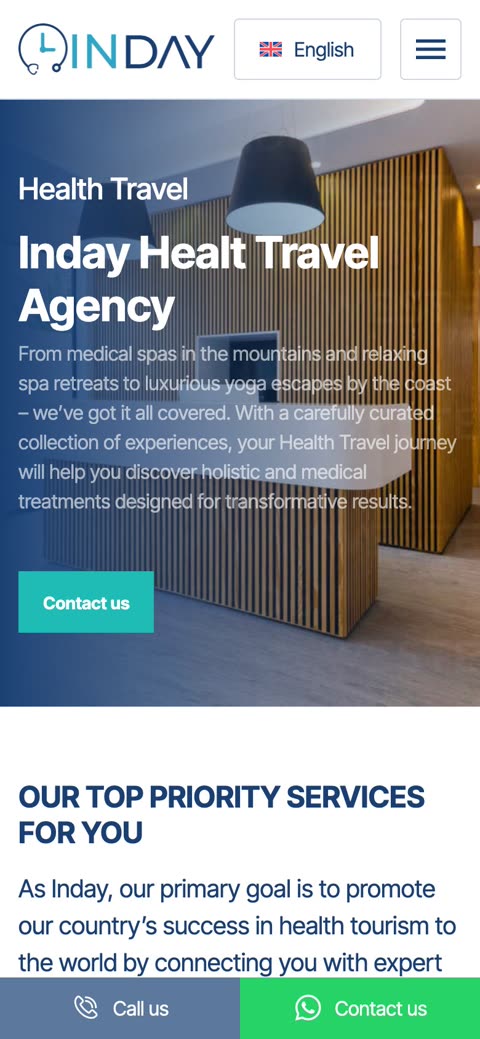The height and width of the screenshot is (1039, 480).
Task: Open the green WhatsApp Contact us button
Action: [360, 1009]
